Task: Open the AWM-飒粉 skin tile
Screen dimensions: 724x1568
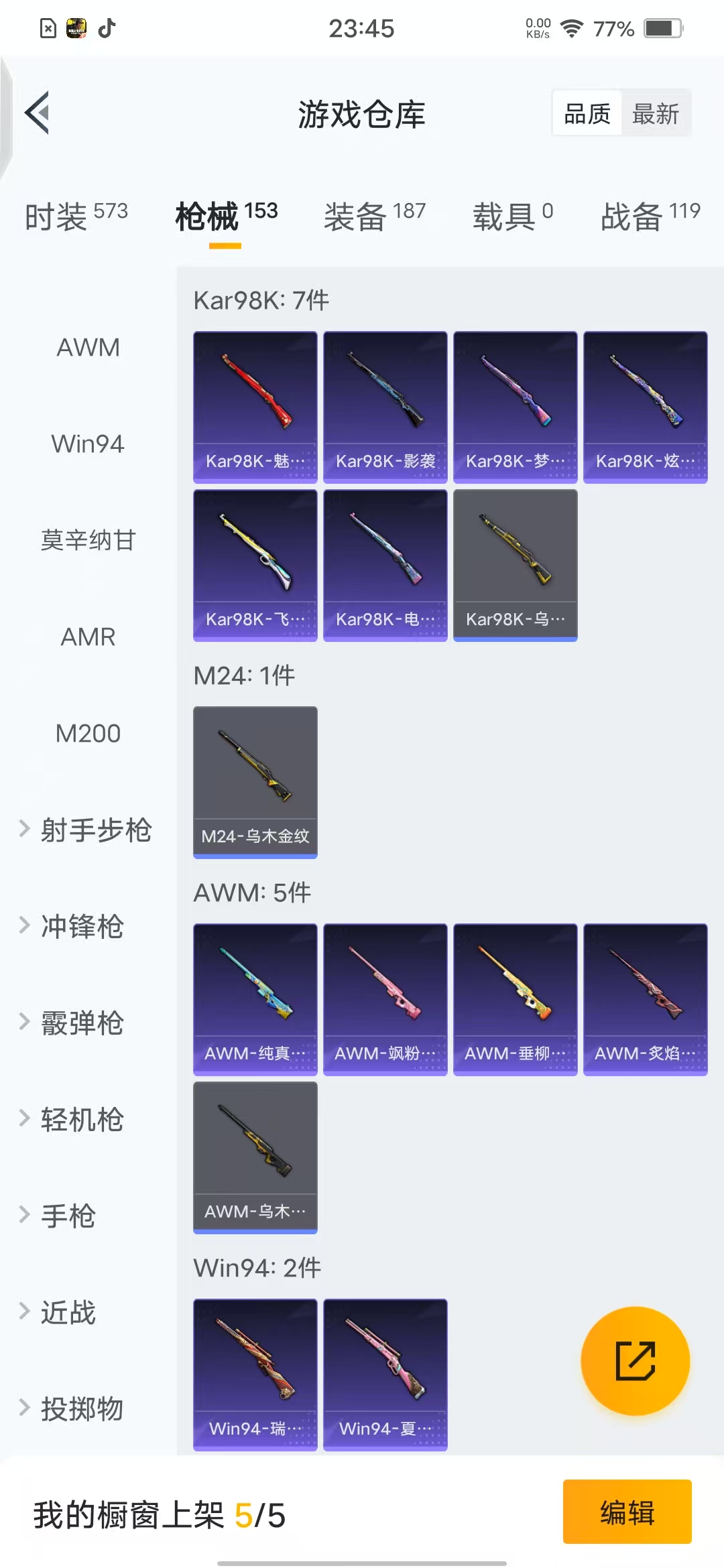Action: pyautogui.click(x=385, y=999)
